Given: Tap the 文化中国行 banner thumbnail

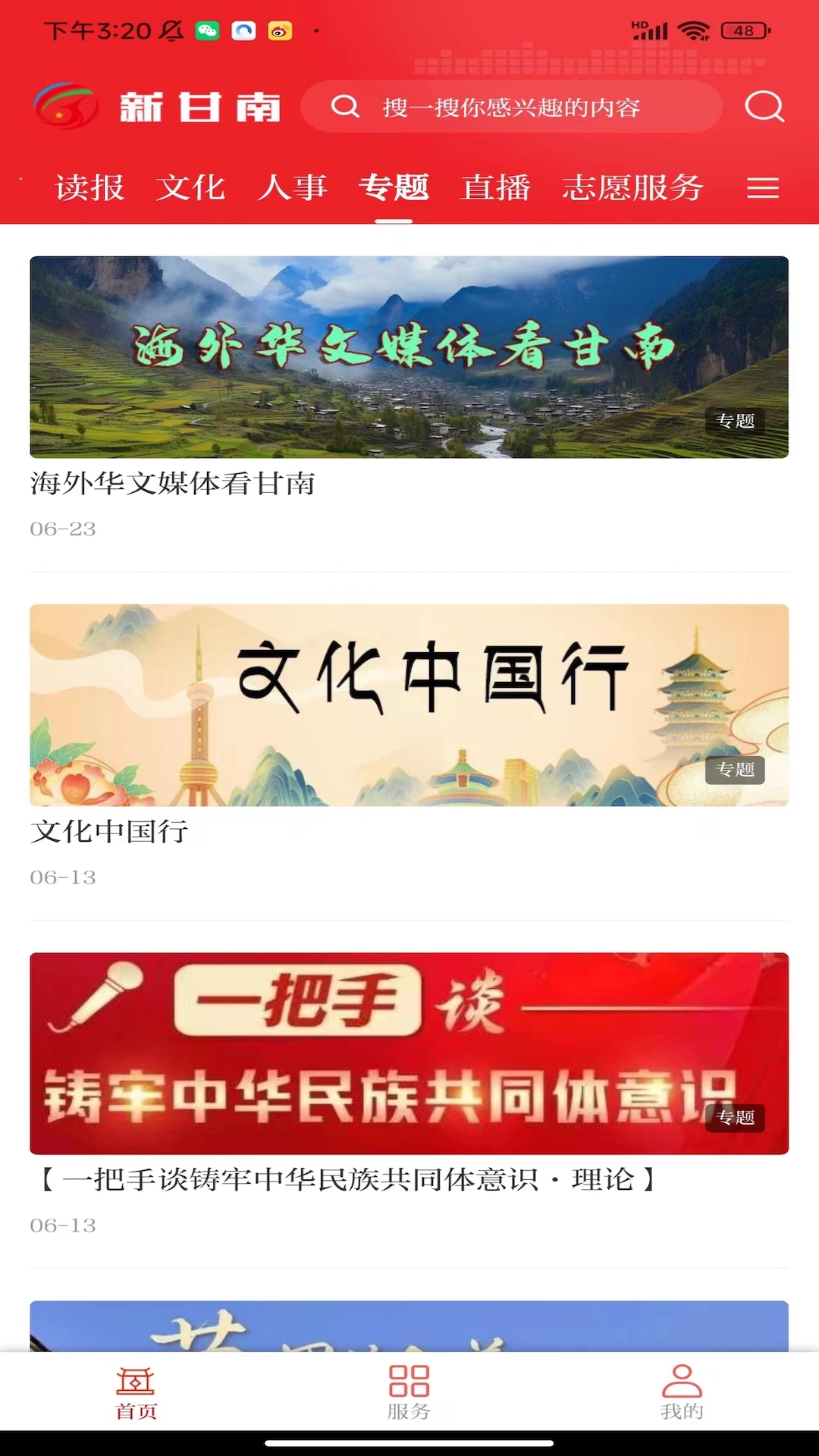Looking at the screenshot, I should coord(409,705).
